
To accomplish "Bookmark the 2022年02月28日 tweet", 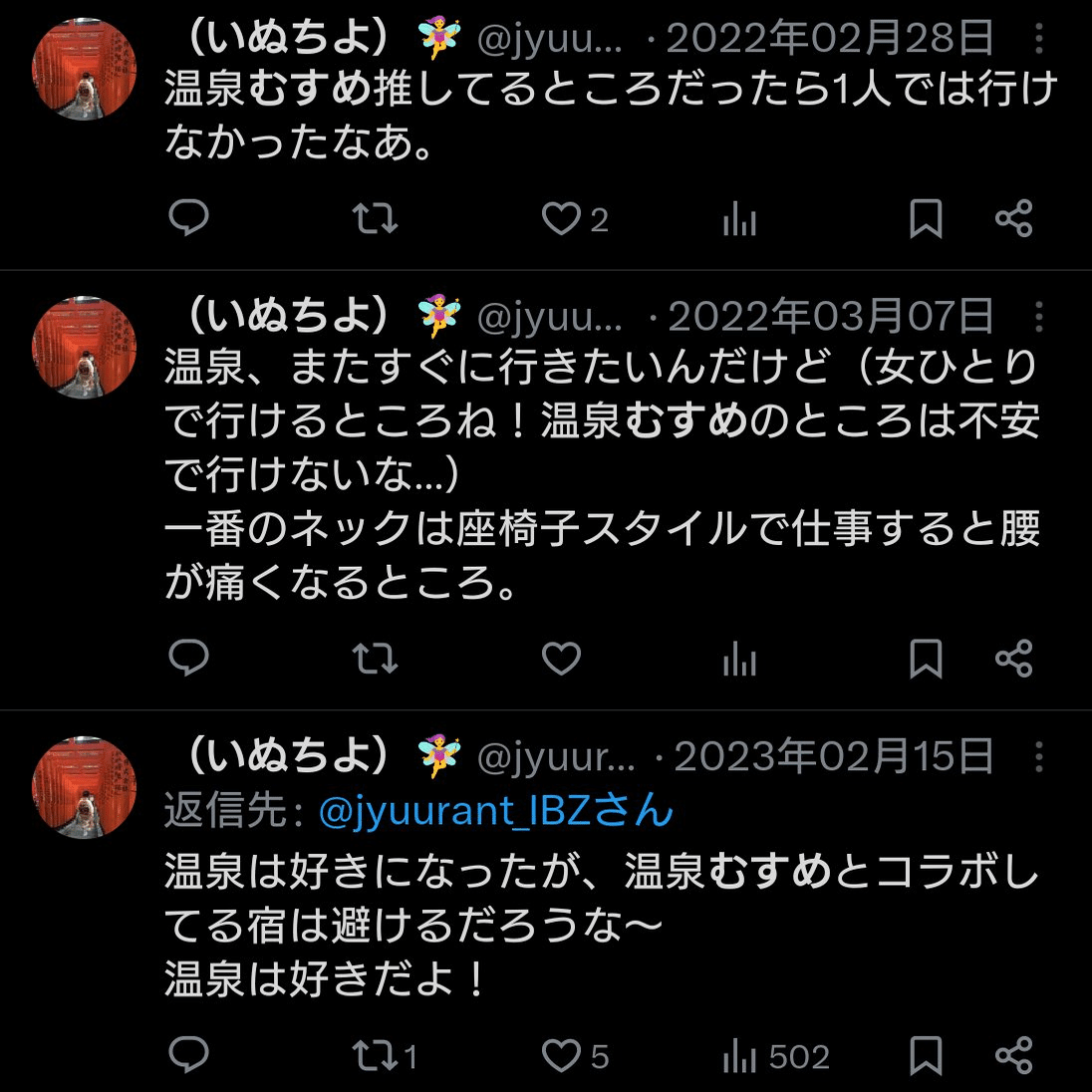I will coord(926,218).
